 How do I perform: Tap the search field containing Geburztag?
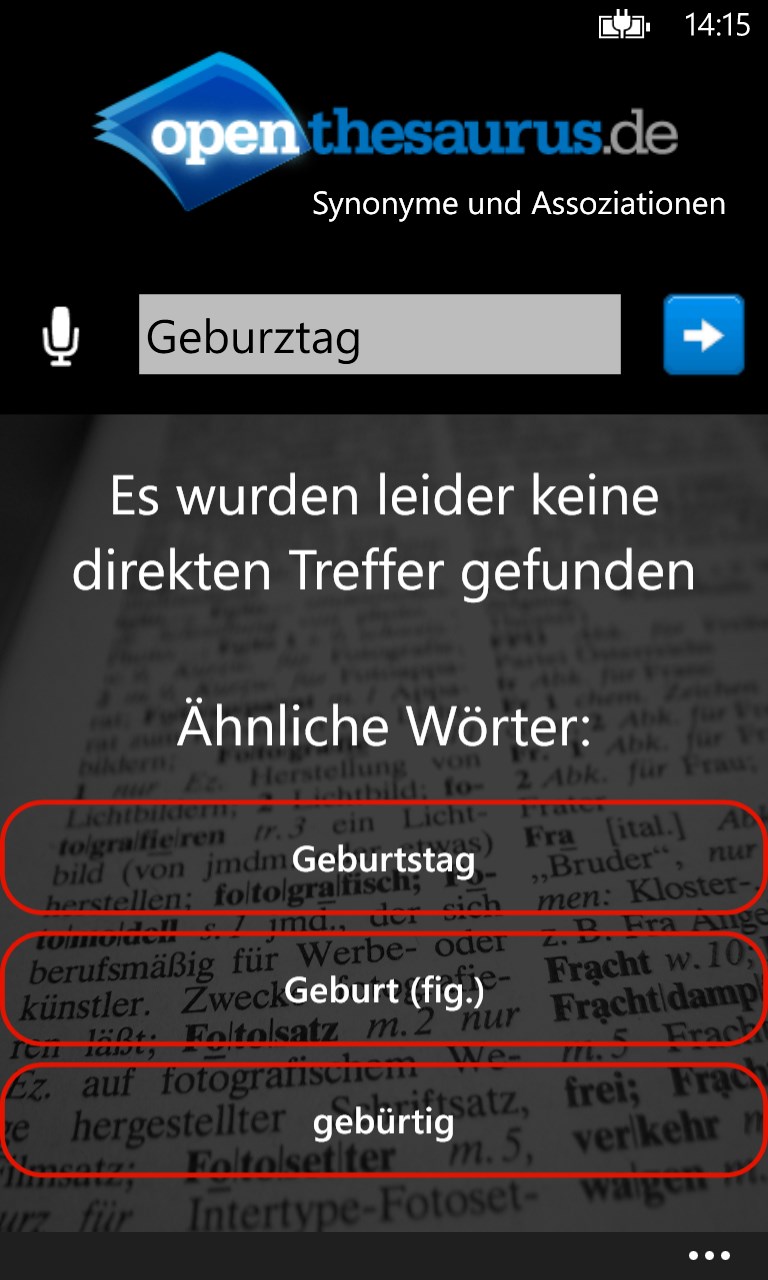[x=379, y=335]
